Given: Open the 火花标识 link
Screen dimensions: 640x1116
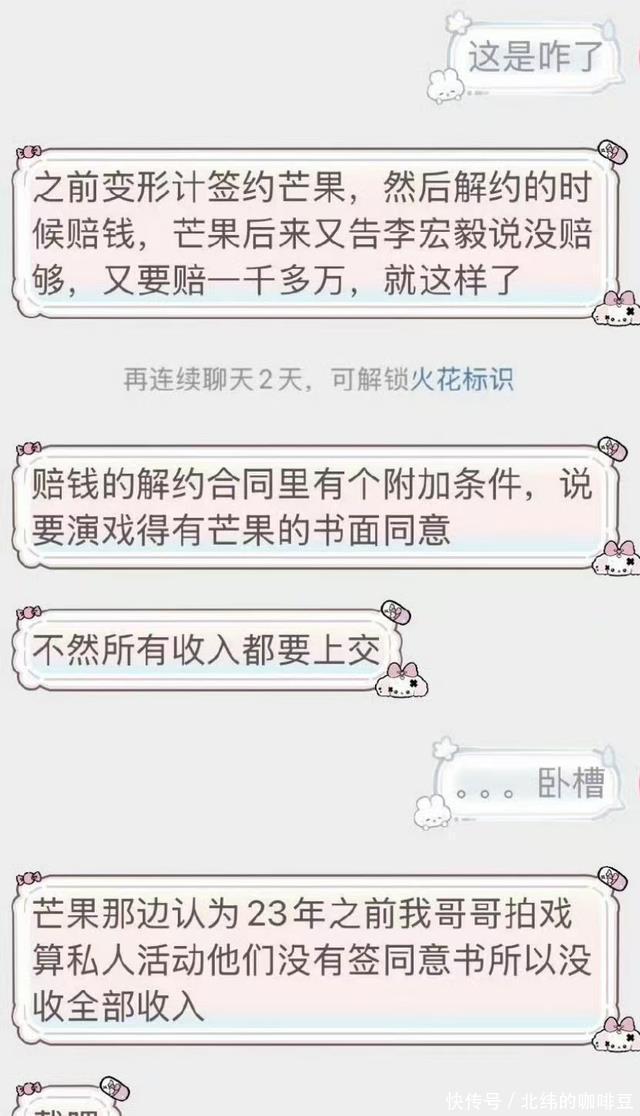Looking at the screenshot, I should [x=461, y=380].
